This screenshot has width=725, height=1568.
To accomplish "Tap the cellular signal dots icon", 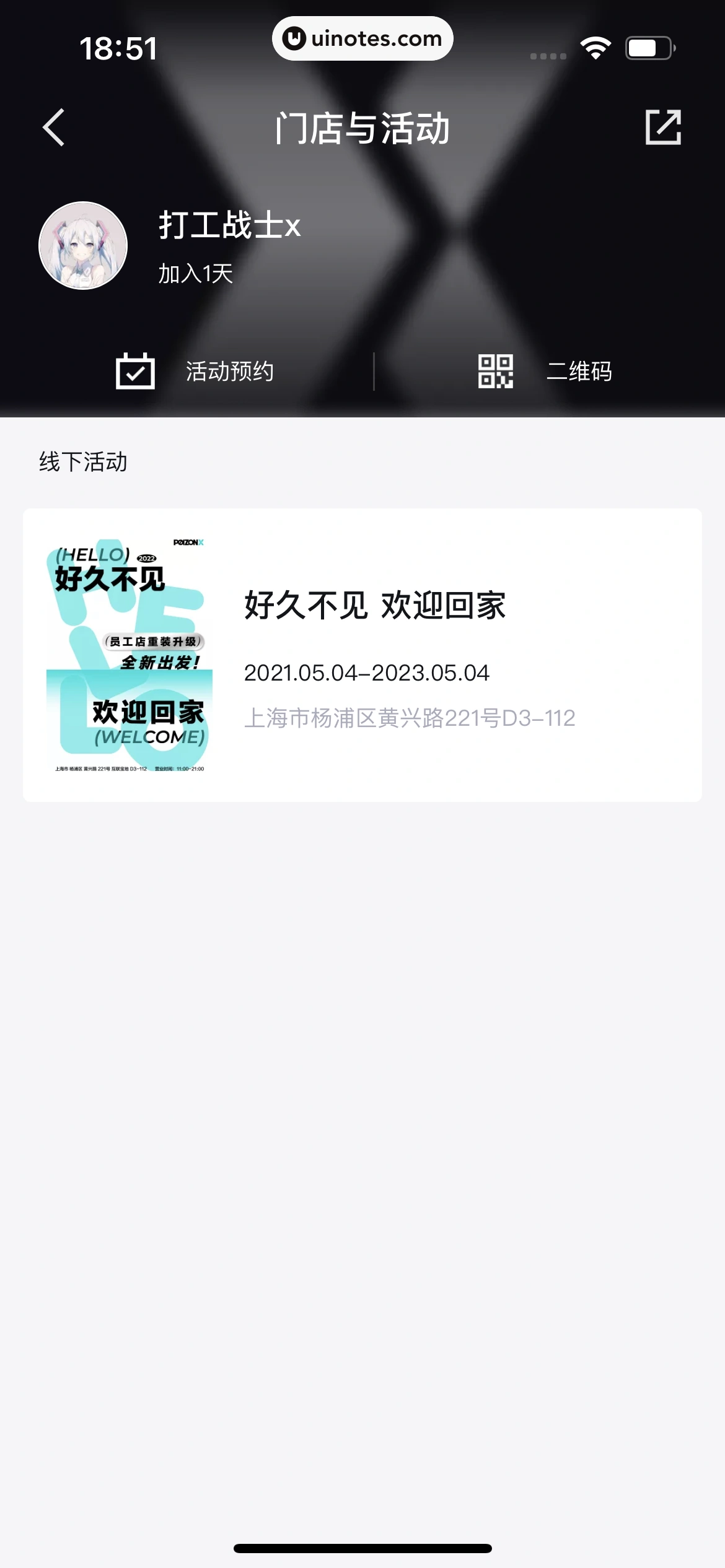I will tap(549, 54).
